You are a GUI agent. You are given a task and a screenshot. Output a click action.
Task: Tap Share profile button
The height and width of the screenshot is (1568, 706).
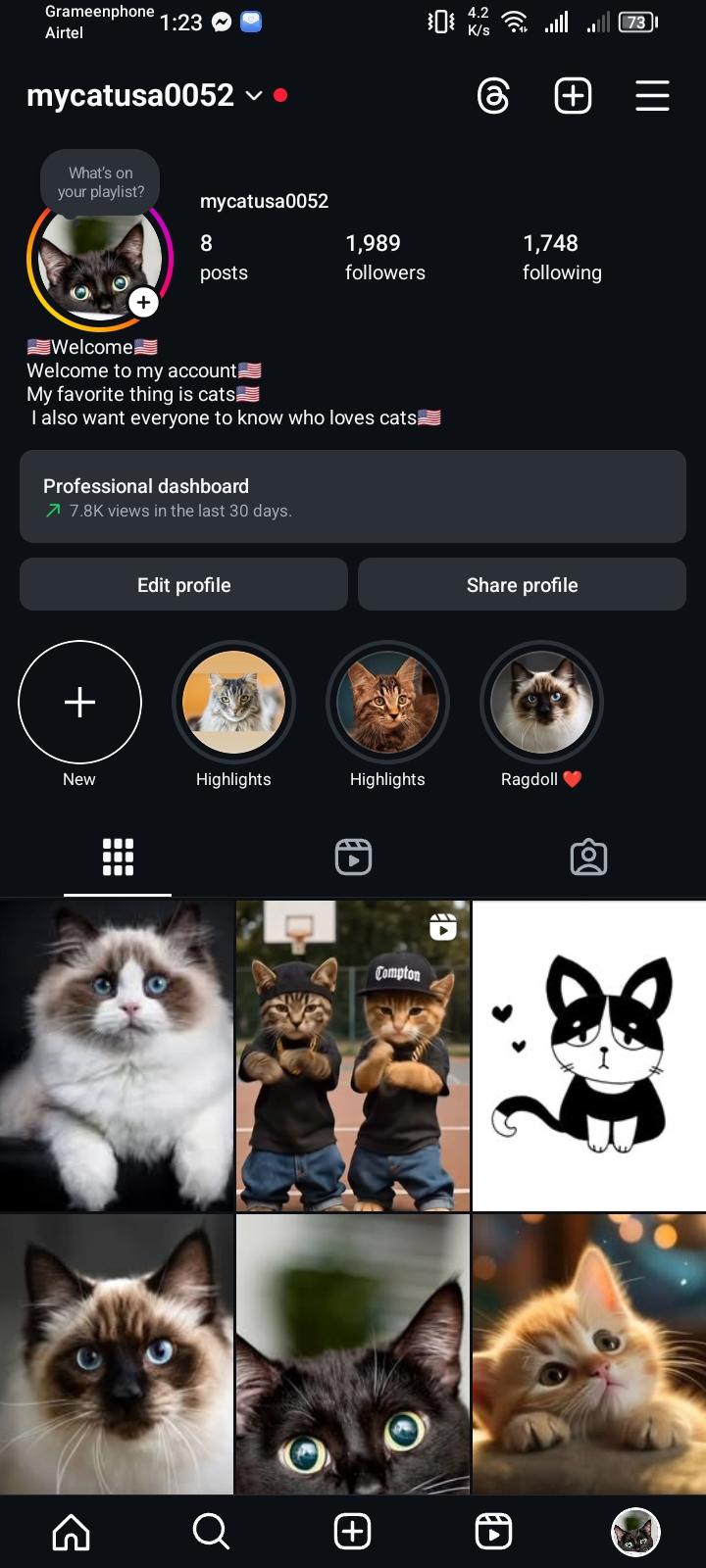click(x=522, y=585)
